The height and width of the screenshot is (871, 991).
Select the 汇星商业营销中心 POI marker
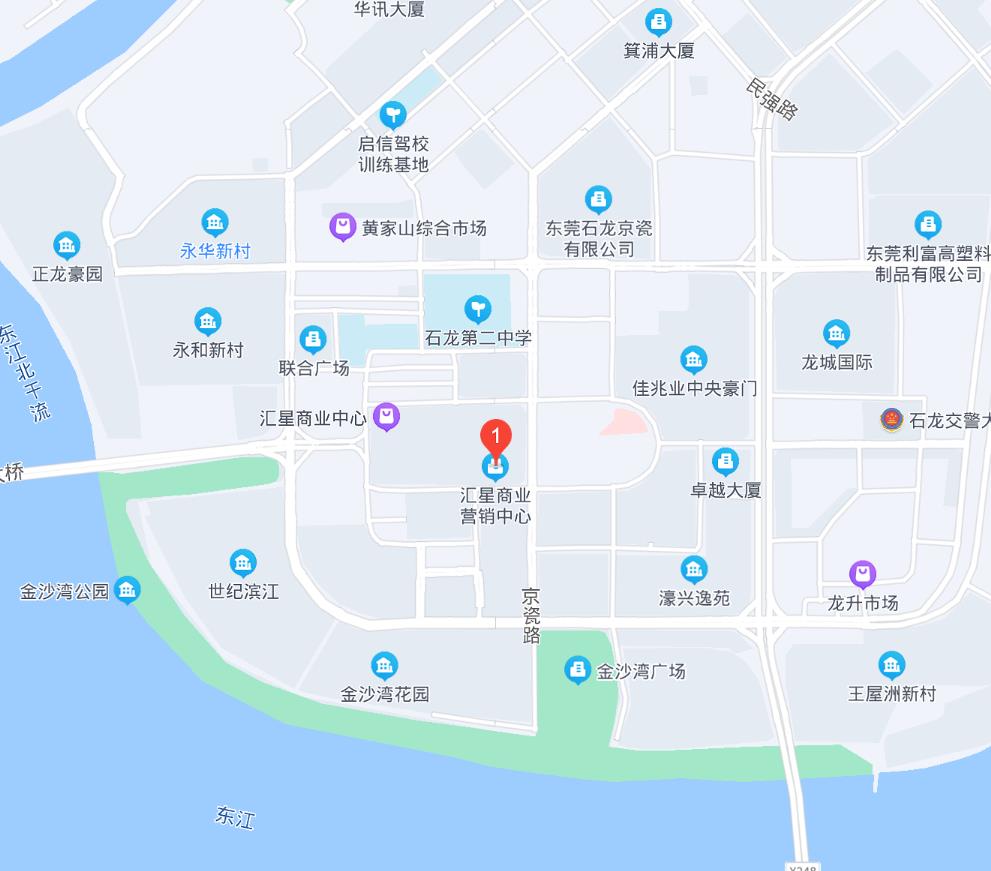[496, 467]
